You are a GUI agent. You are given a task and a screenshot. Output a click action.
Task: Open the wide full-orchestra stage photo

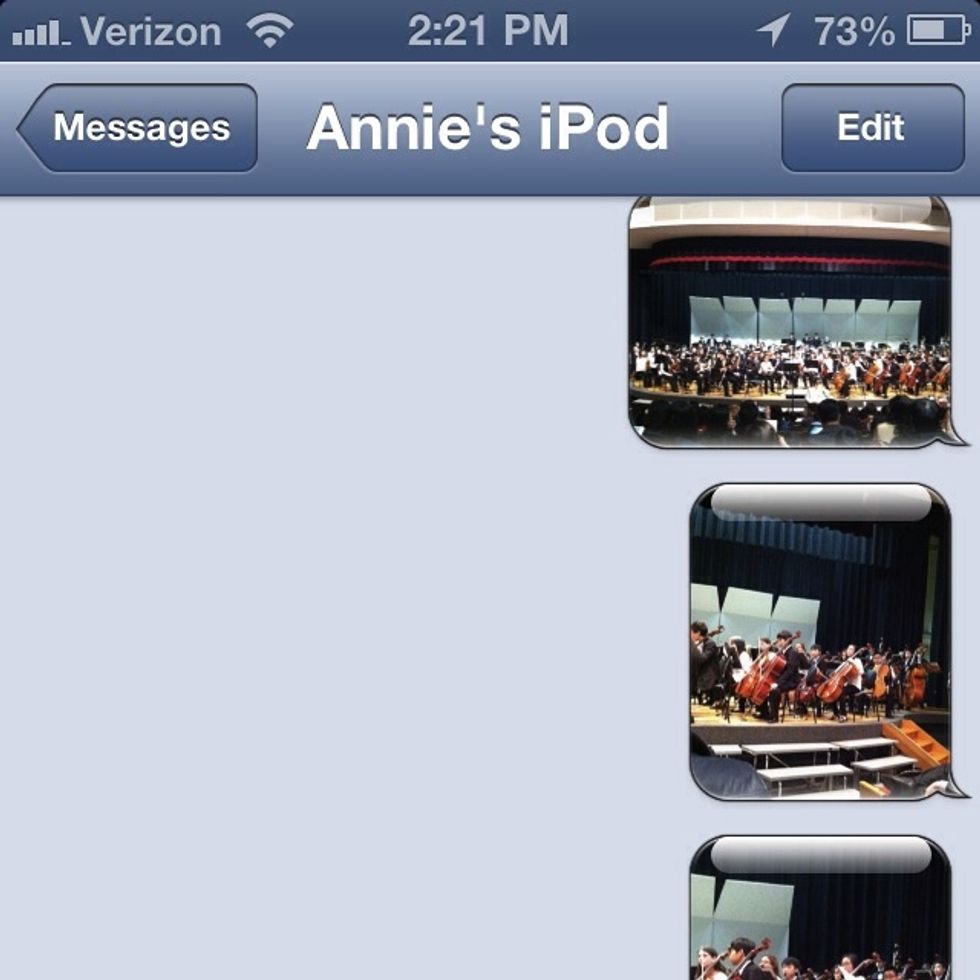pos(790,322)
